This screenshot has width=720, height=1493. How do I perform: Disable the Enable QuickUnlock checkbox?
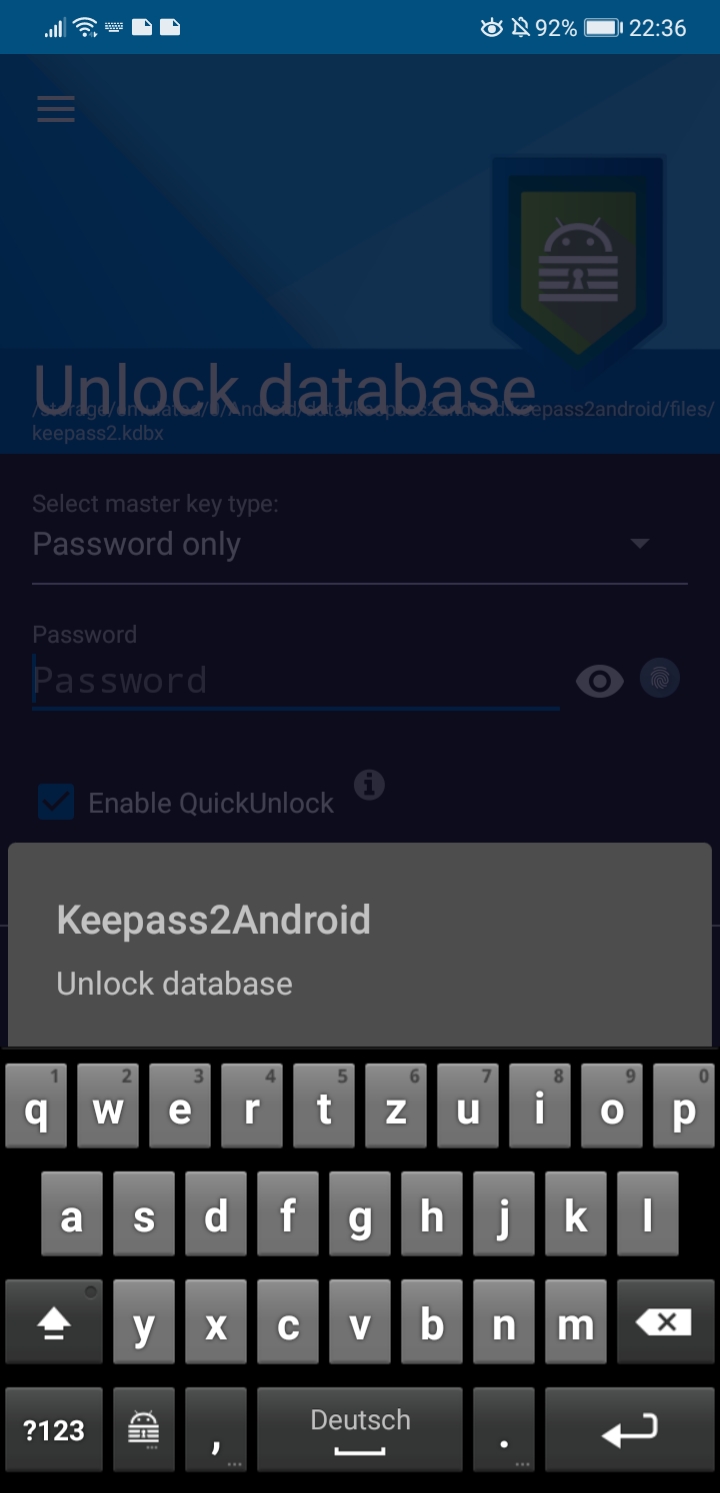(x=55, y=801)
